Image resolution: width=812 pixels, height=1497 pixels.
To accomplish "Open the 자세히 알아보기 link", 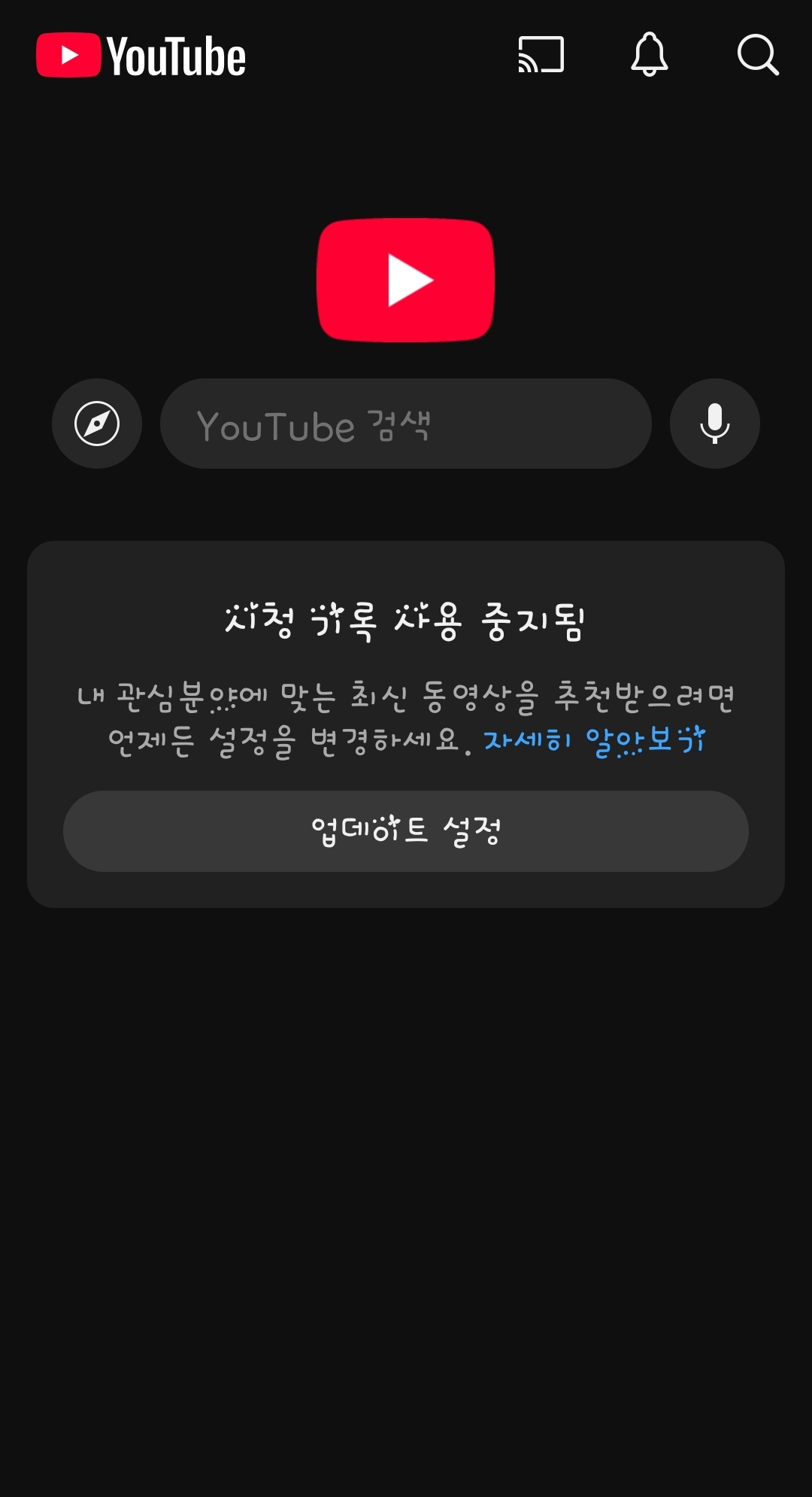I will click(x=594, y=741).
